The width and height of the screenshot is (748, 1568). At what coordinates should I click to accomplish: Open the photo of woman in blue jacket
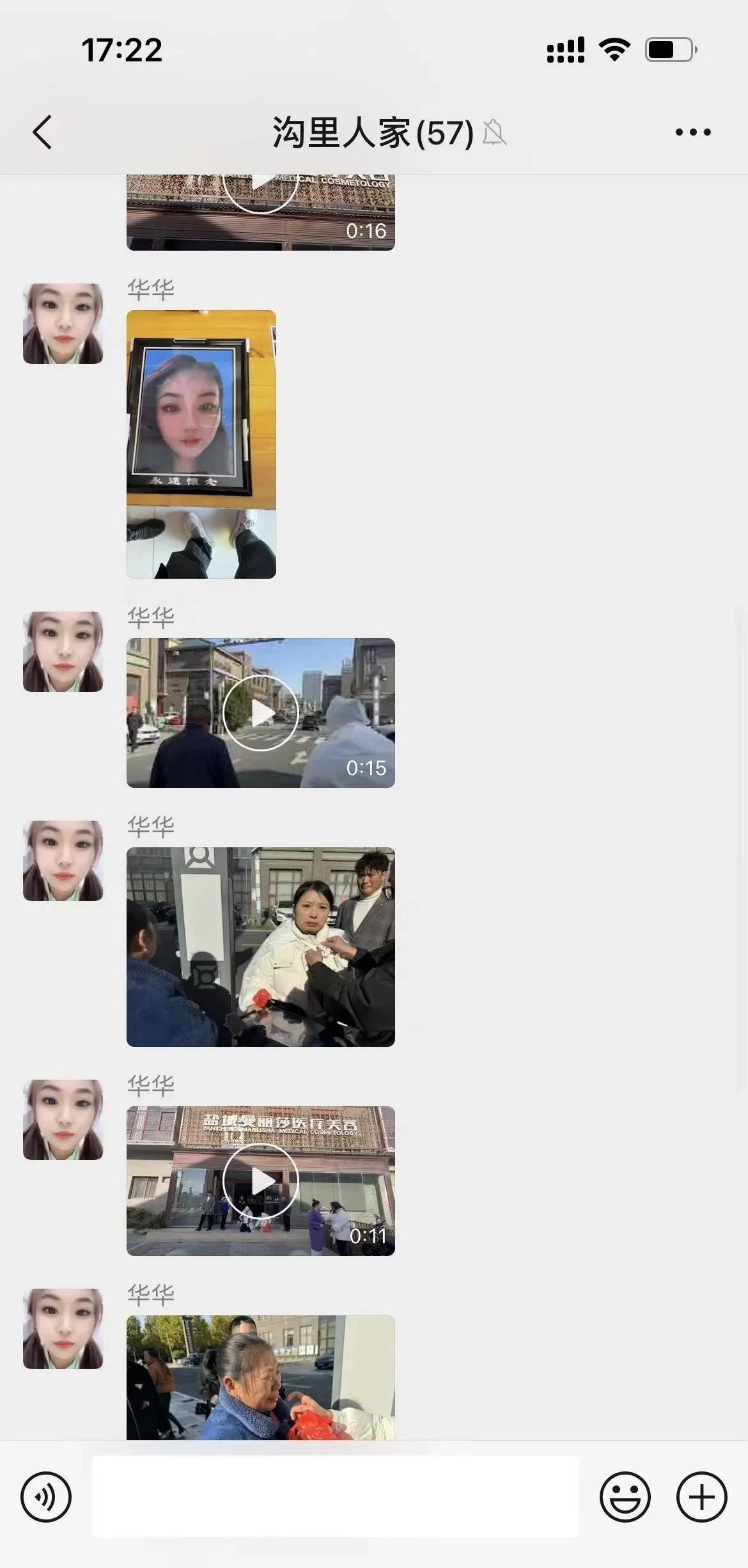(260, 1378)
